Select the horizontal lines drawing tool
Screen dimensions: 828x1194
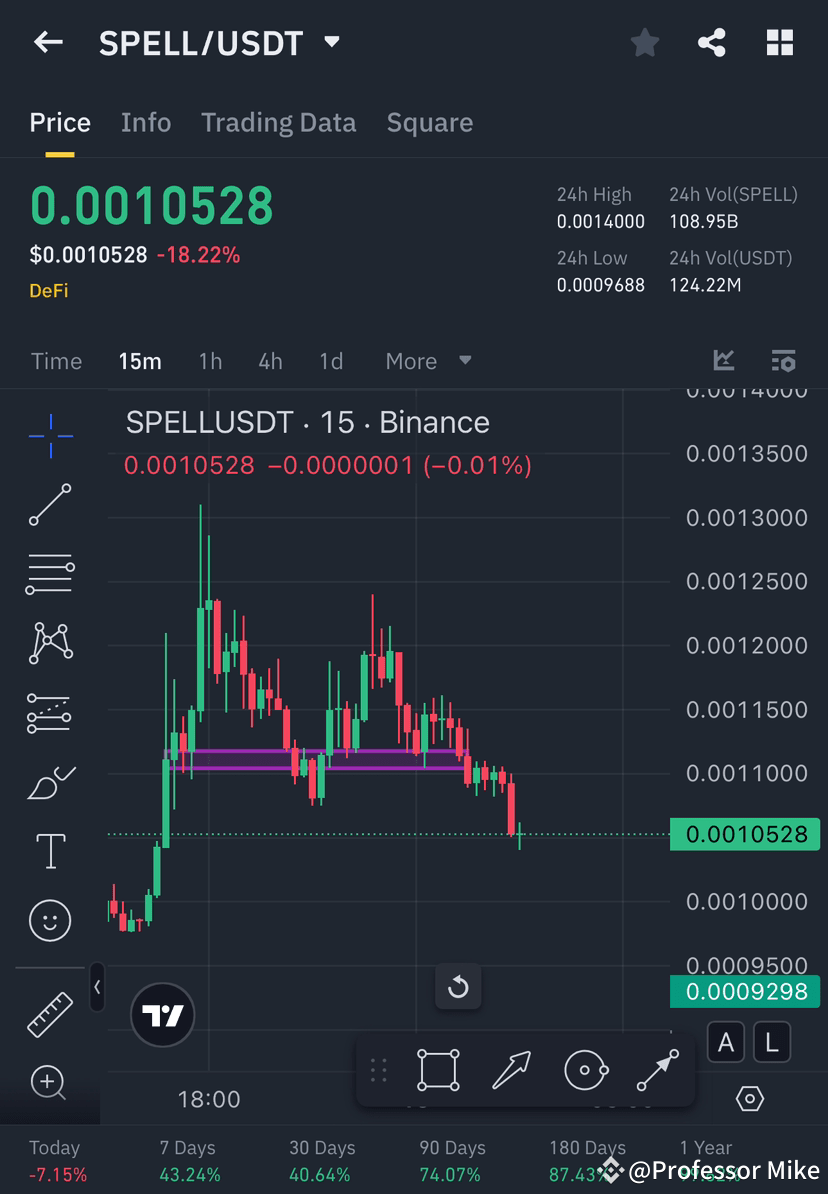(50, 574)
